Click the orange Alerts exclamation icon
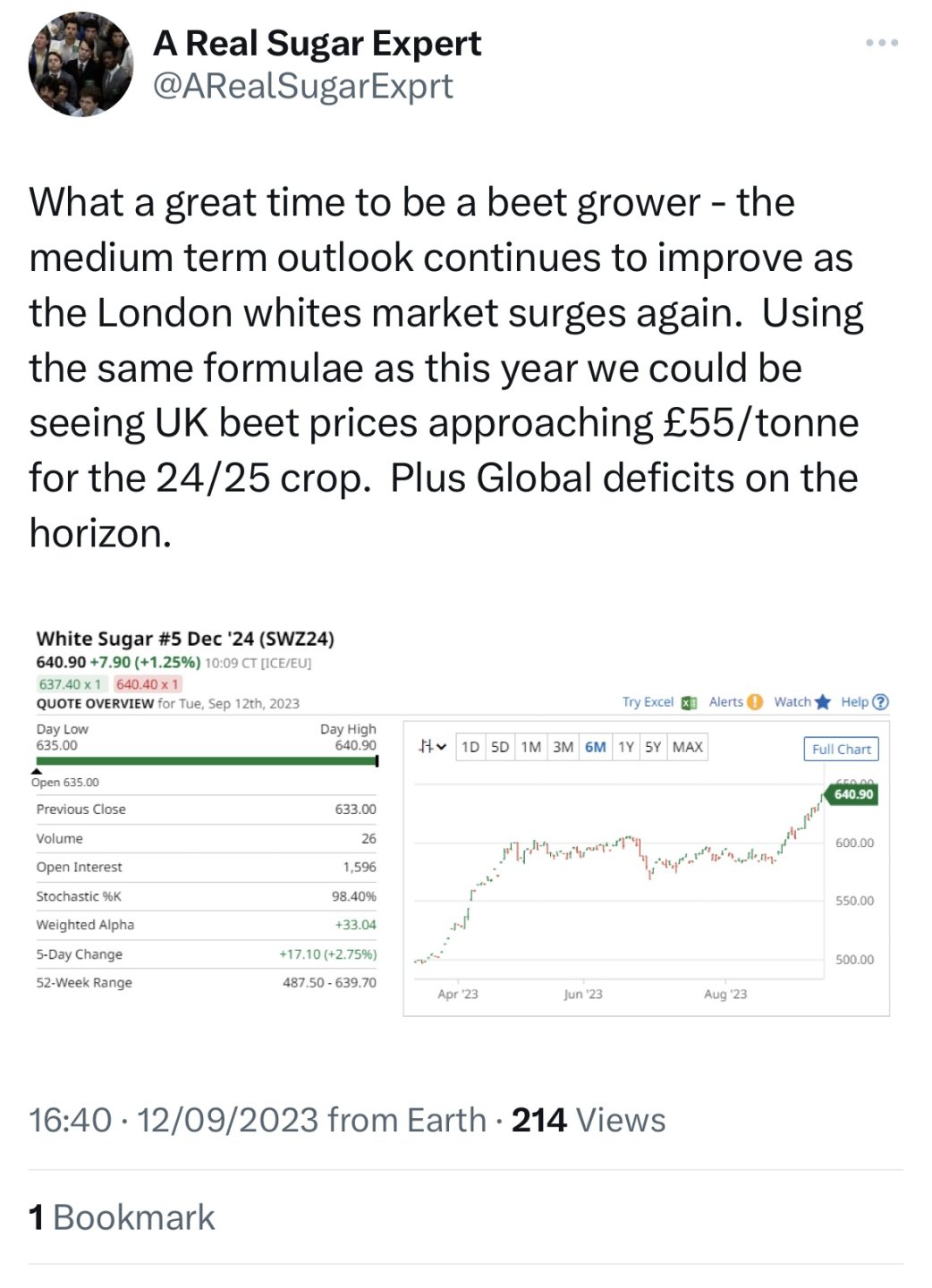932x1288 pixels. tap(754, 702)
